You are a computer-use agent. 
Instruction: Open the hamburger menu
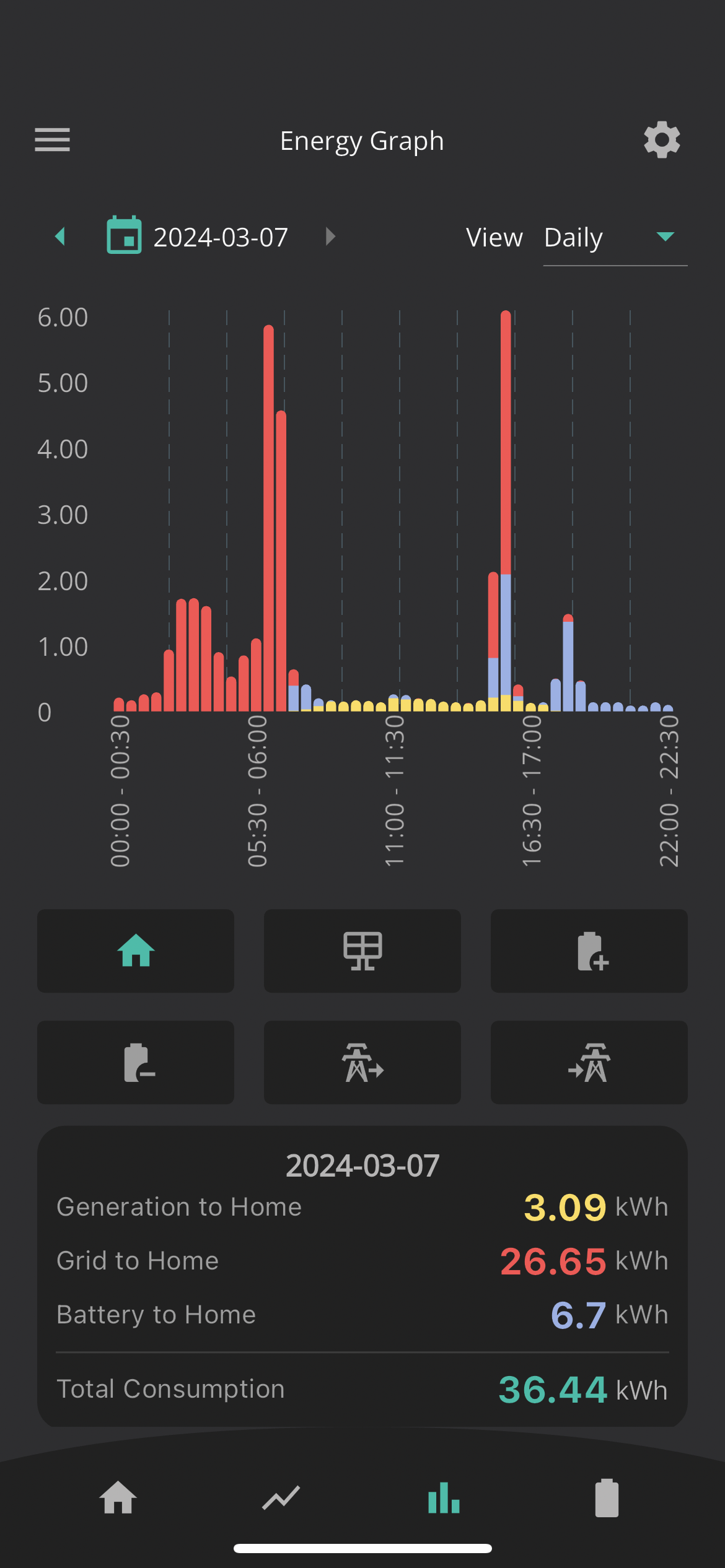pyautogui.click(x=52, y=140)
